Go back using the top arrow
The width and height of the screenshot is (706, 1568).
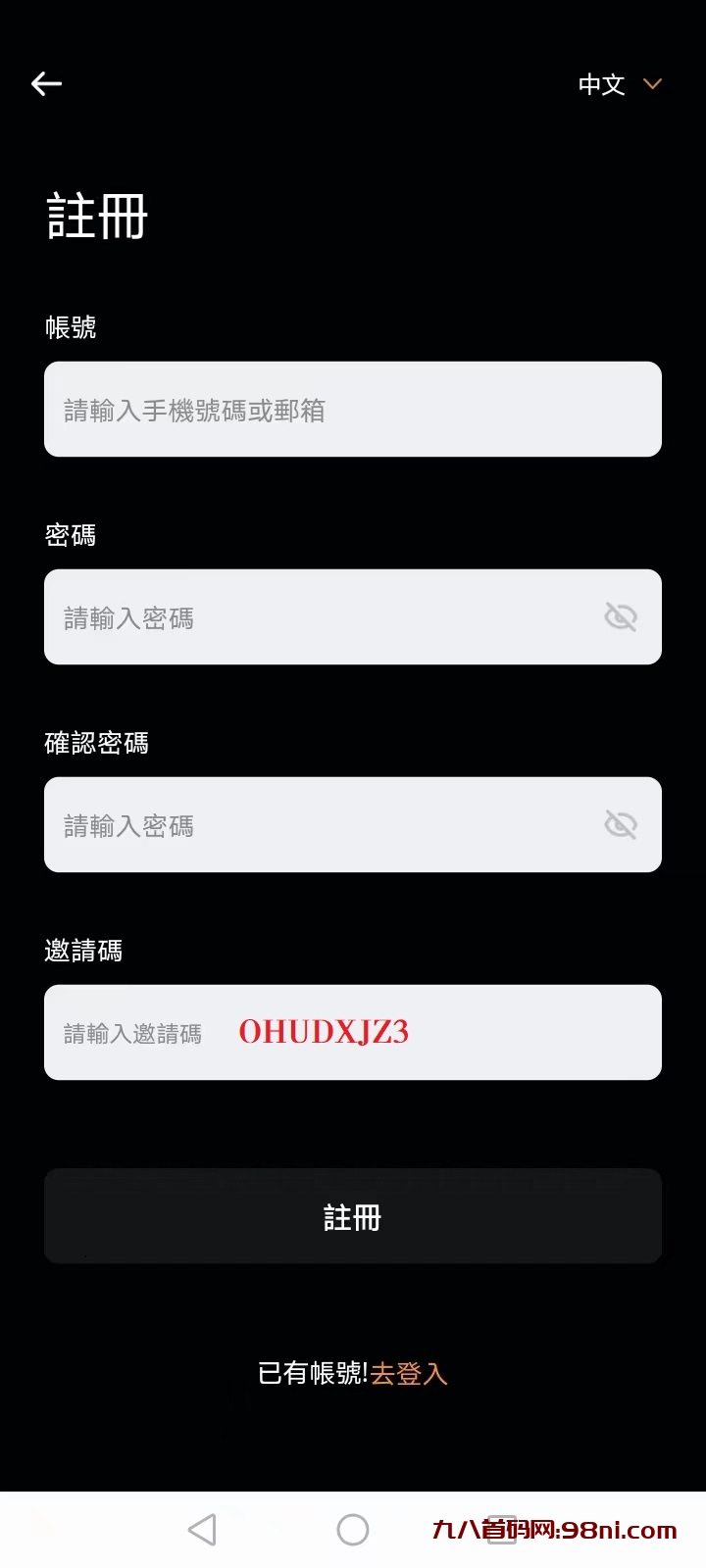[46, 84]
